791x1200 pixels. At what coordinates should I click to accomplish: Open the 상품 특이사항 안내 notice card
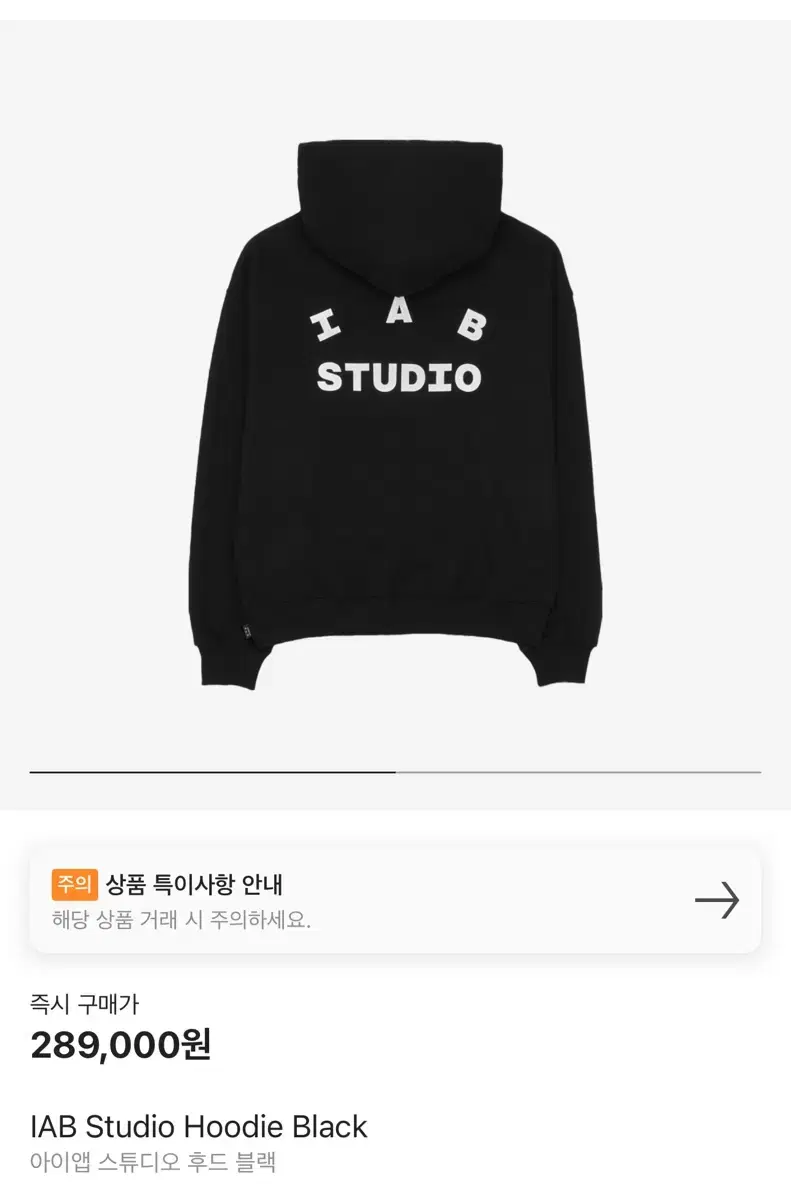coord(395,900)
